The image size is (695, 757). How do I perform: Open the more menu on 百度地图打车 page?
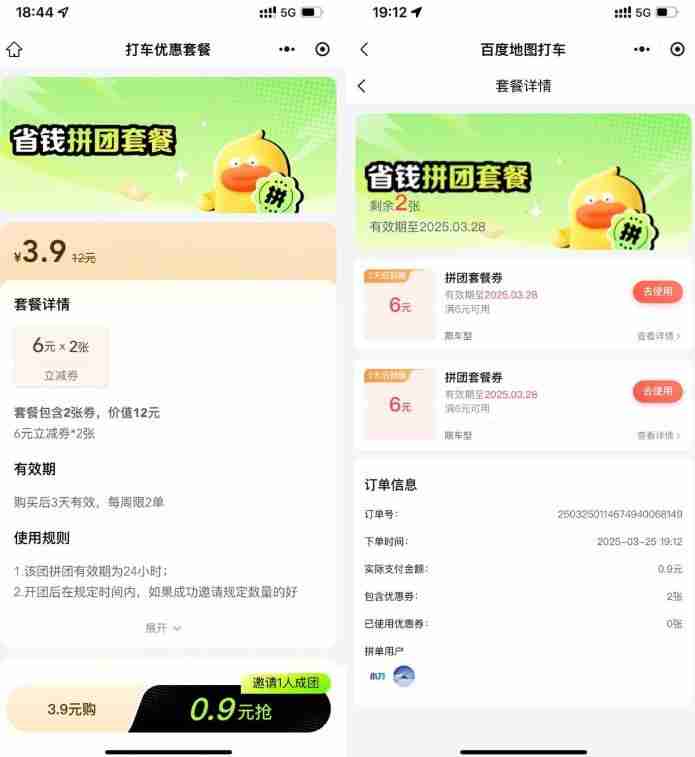[x=642, y=49]
